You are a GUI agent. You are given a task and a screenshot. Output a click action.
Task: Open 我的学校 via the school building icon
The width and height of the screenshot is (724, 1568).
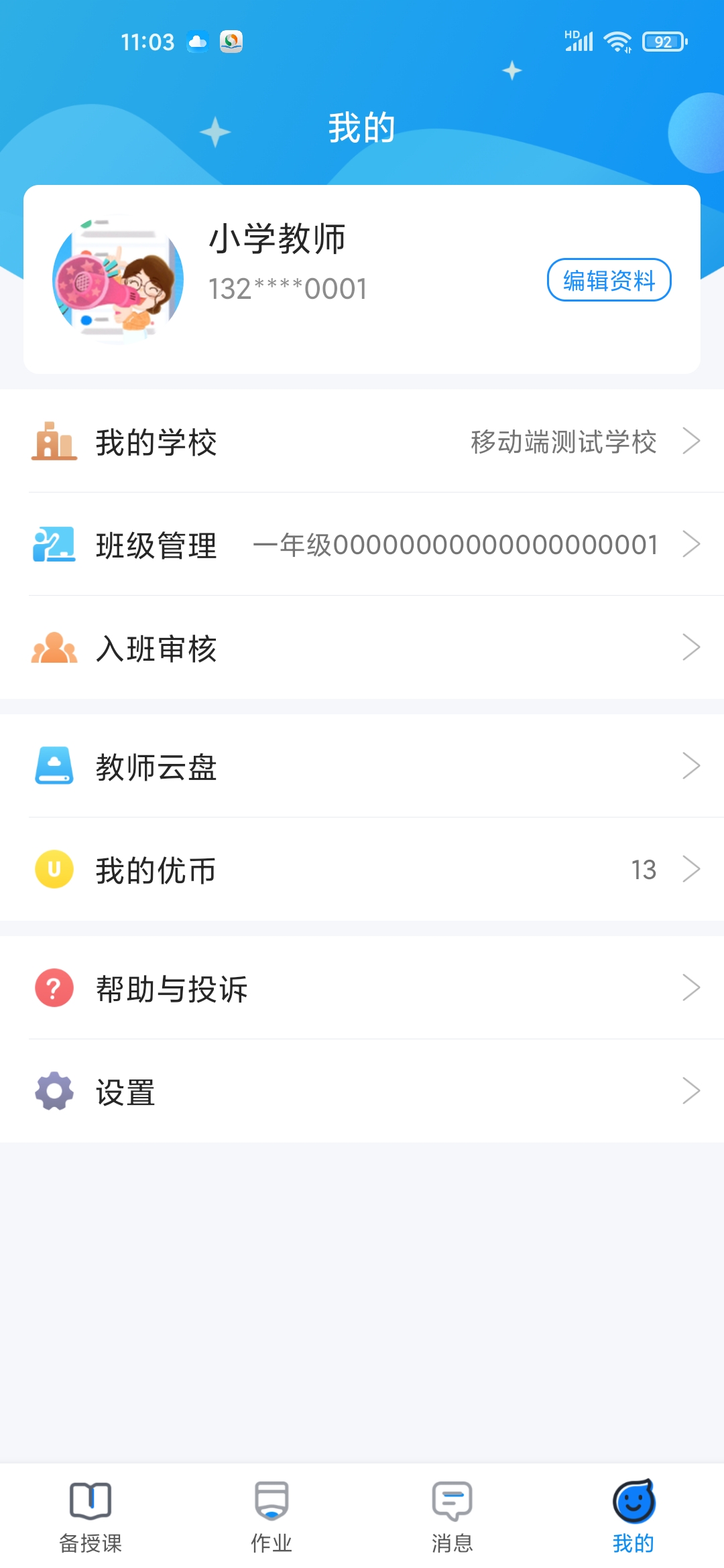54,441
